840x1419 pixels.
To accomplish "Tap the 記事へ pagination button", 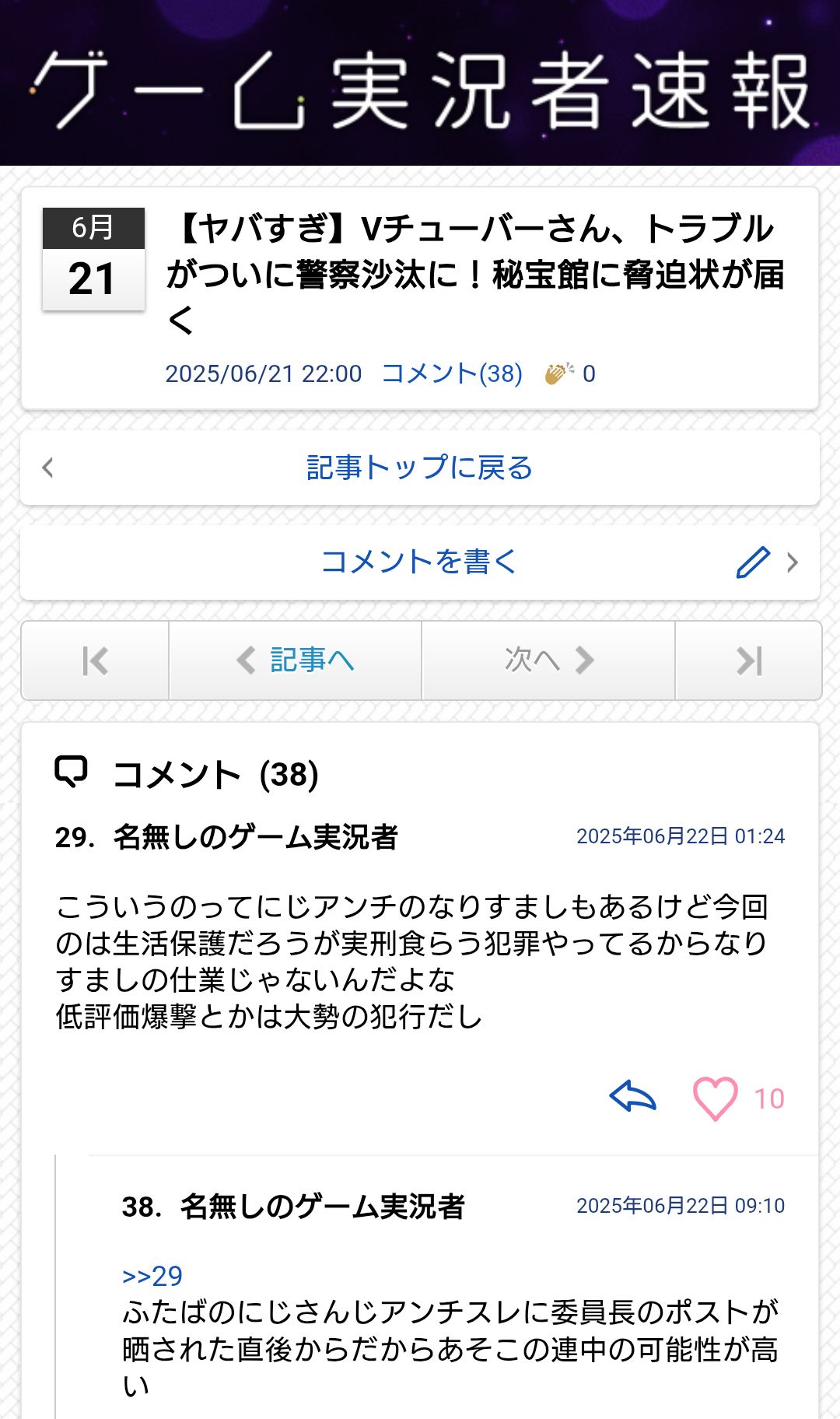I will [296, 660].
